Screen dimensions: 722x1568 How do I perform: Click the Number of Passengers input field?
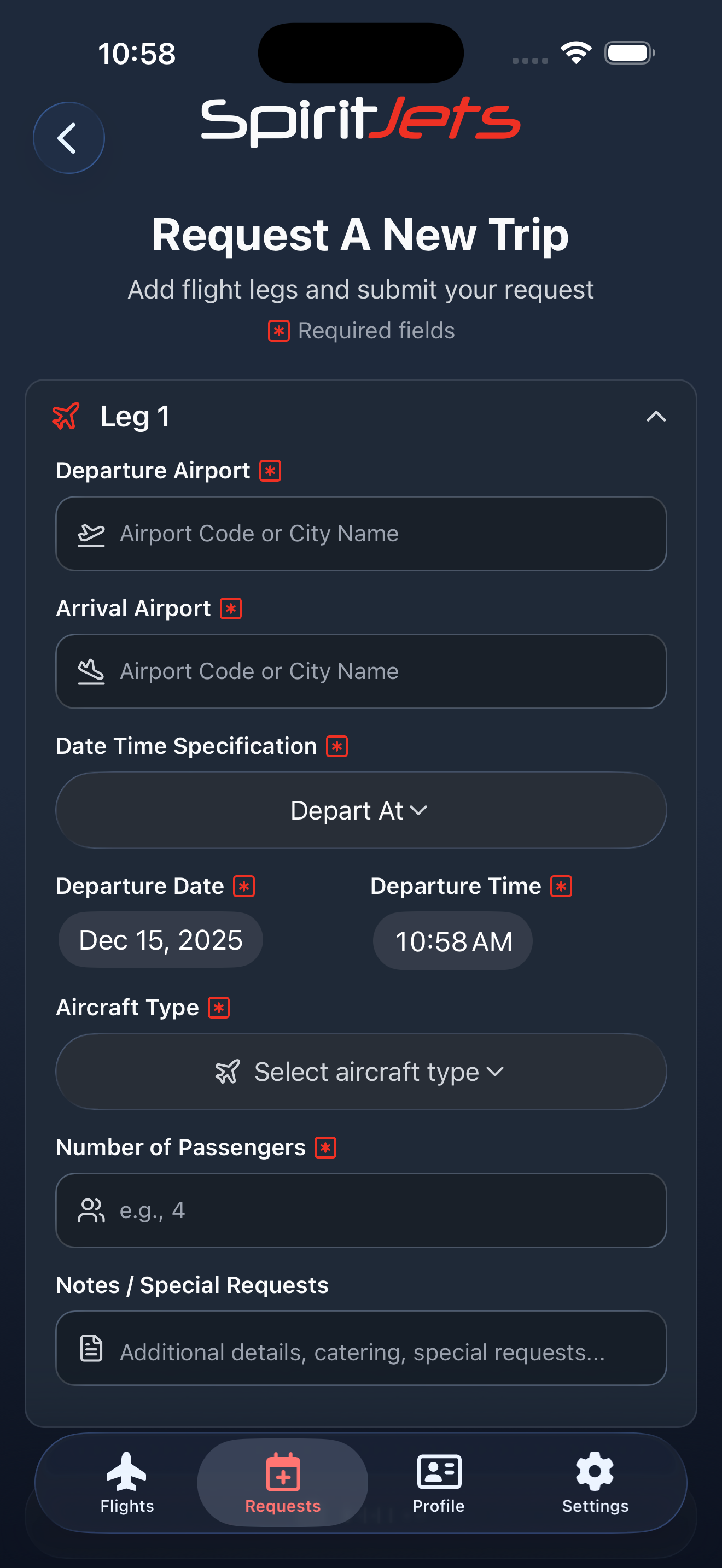click(361, 1210)
